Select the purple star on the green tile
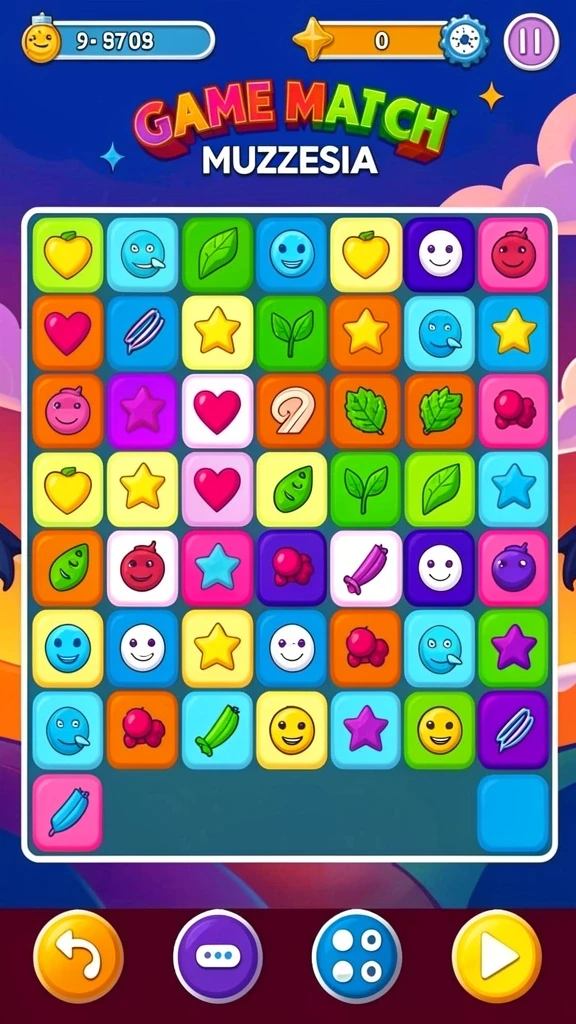 pyautogui.click(x=513, y=647)
